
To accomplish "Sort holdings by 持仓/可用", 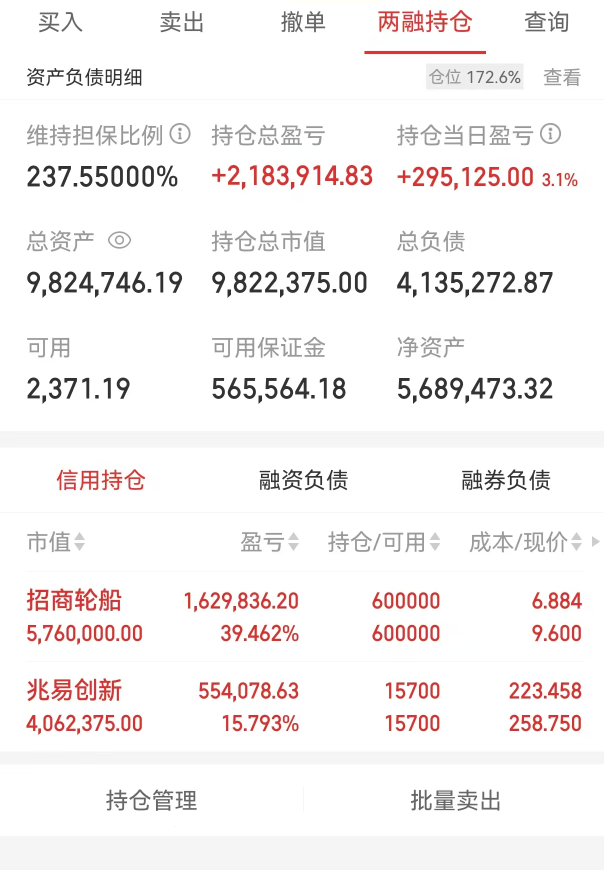I will (384, 542).
